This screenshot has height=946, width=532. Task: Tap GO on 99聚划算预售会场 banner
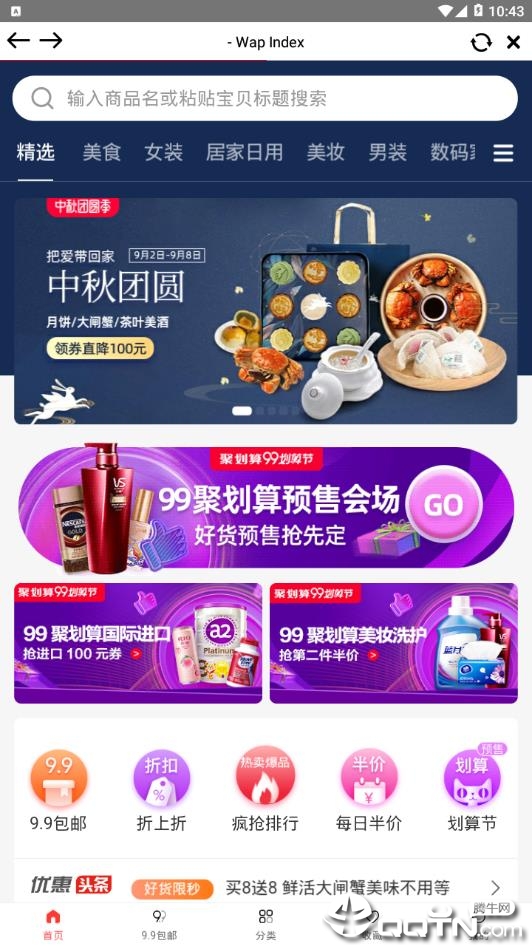443,506
